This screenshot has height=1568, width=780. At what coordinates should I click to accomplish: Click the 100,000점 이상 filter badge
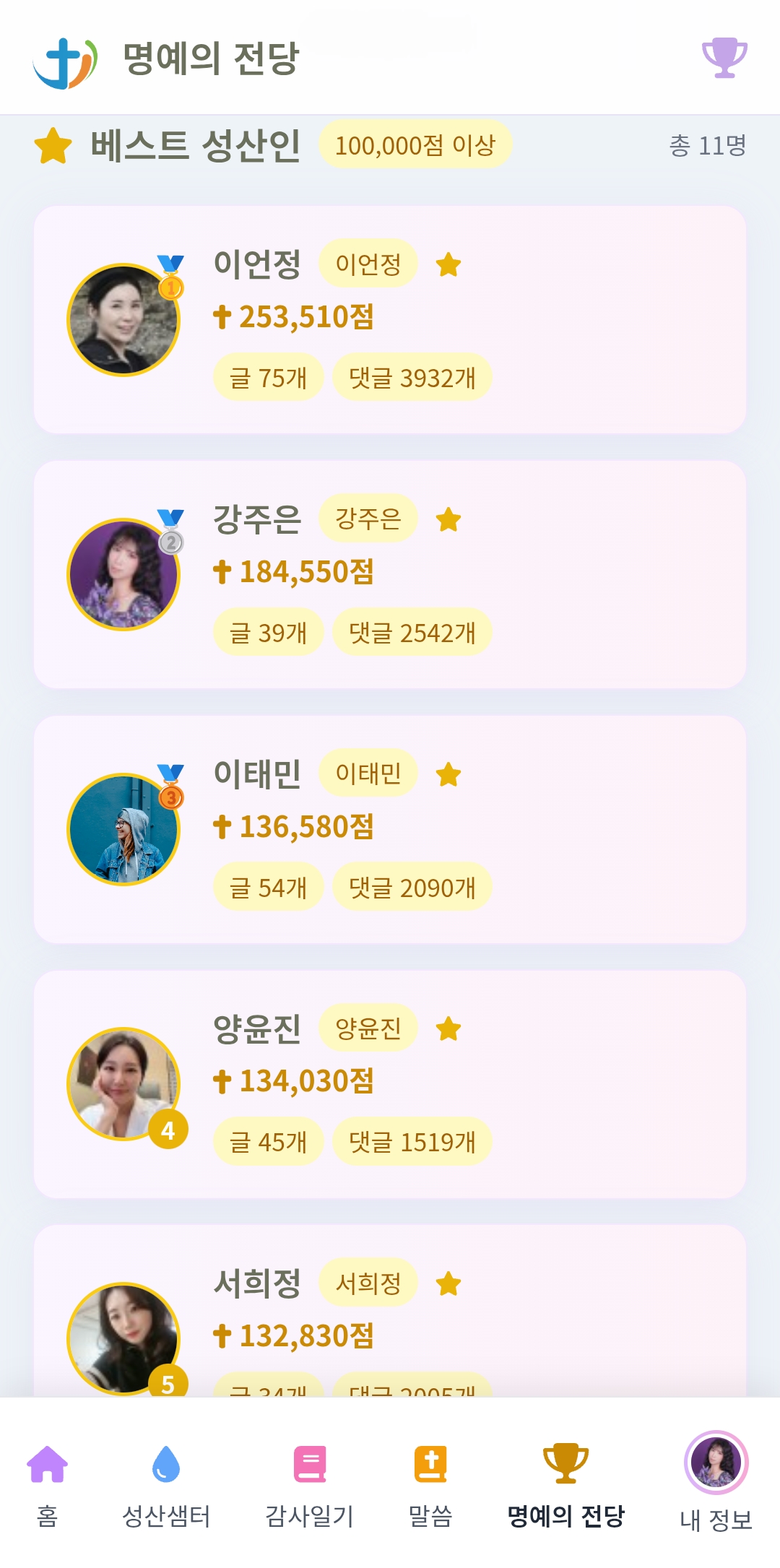[x=417, y=144]
